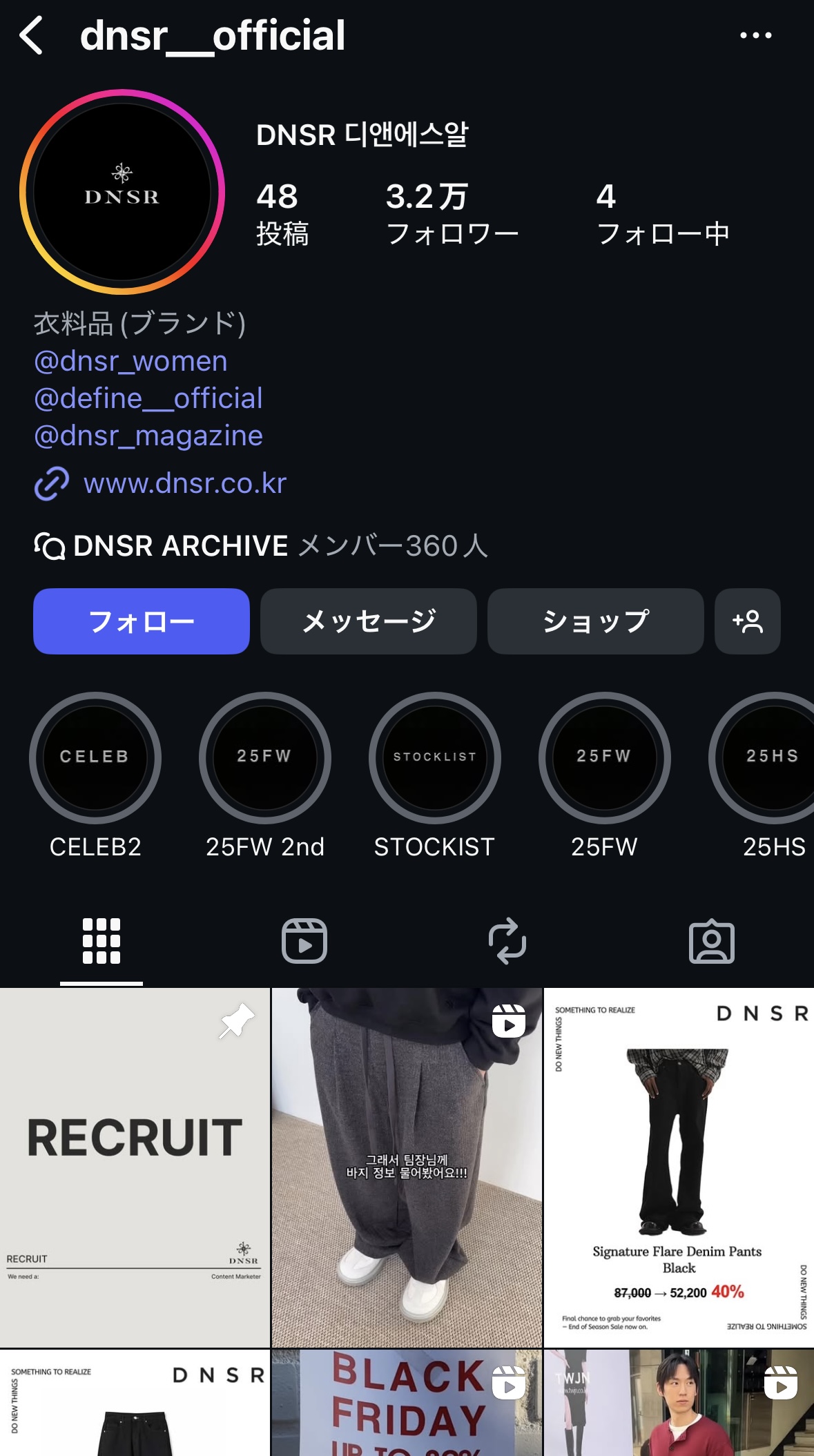The width and height of the screenshot is (814, 1456).
Task: Show suggested accounts with add-person icon
Action: [748, 621]
